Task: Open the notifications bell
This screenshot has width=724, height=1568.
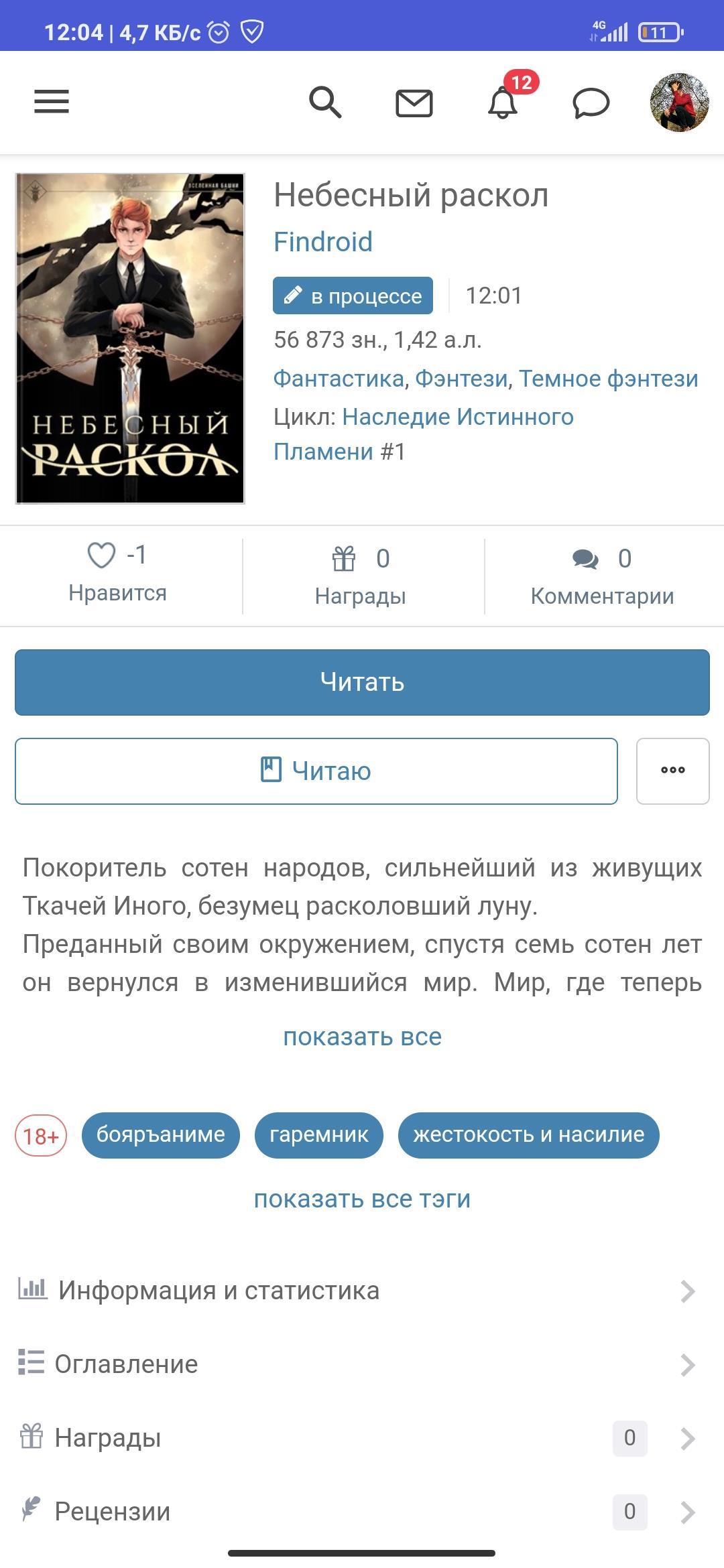Action: coord(503,103)
